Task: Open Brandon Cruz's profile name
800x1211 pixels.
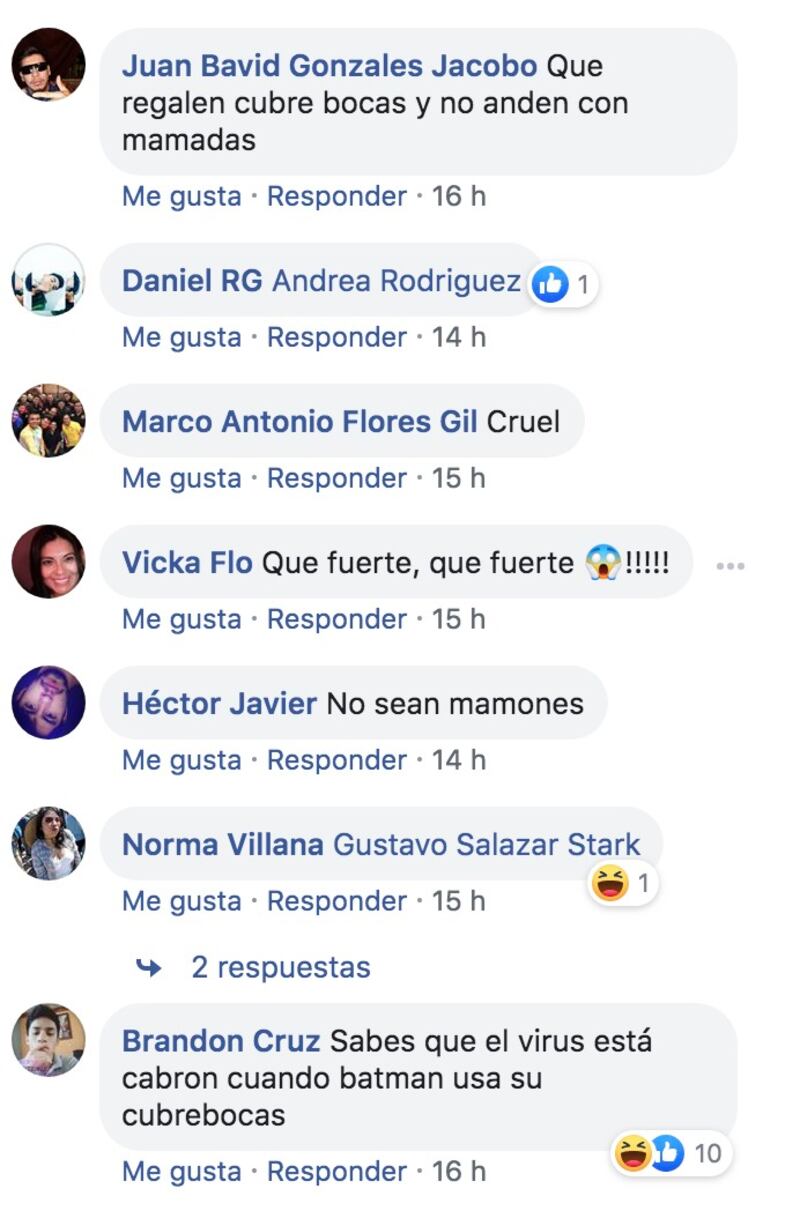Action: (220, 1041)
